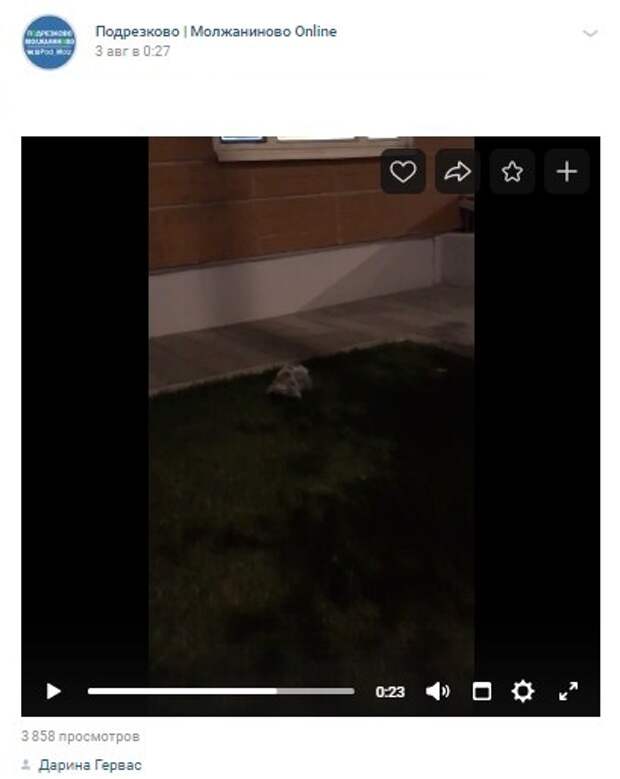The height and width of the screenshot is (779, 620).
Task: Share the video using the arrow icon
Action: tap(457, 172)
